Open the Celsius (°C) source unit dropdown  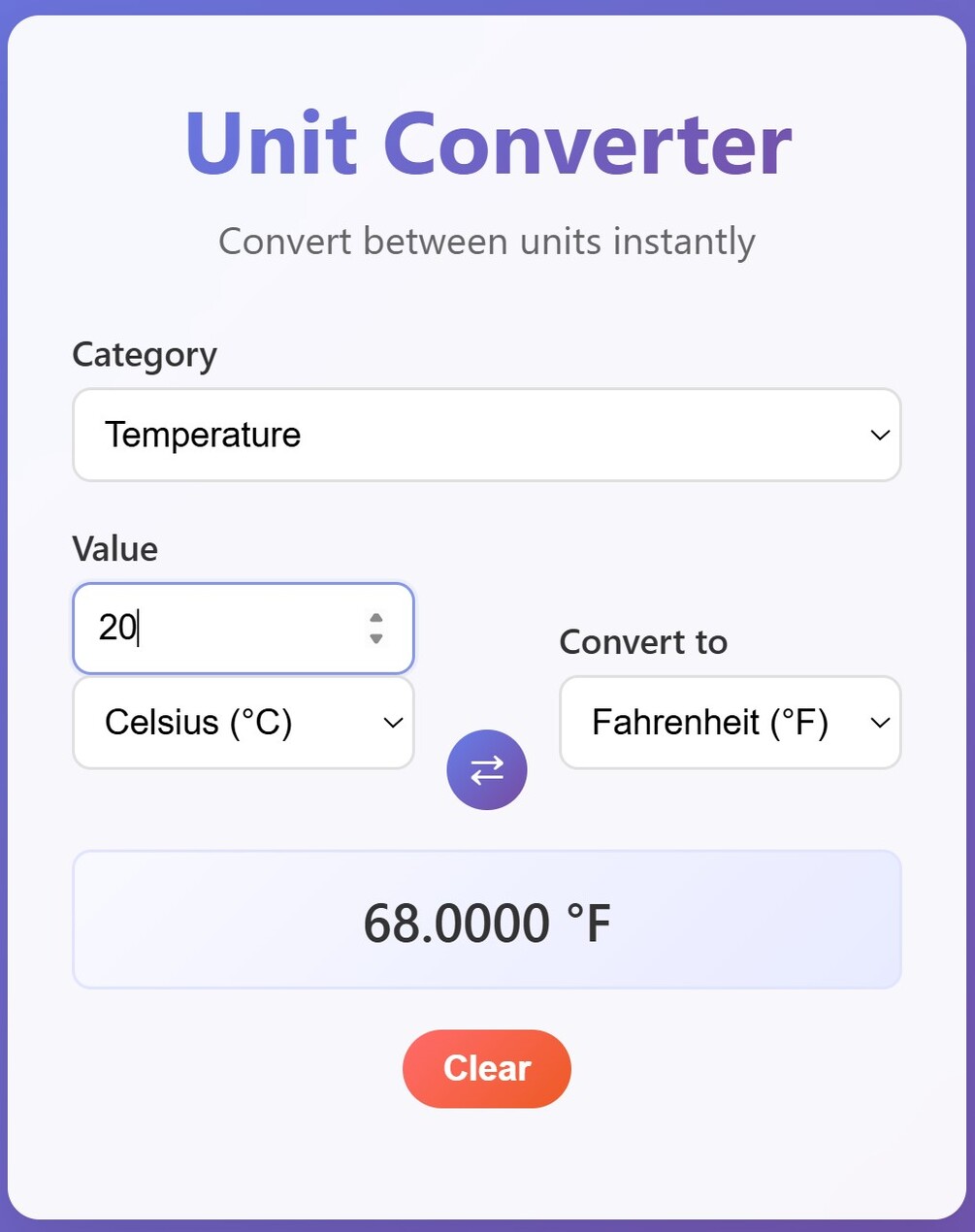[244, 723]
